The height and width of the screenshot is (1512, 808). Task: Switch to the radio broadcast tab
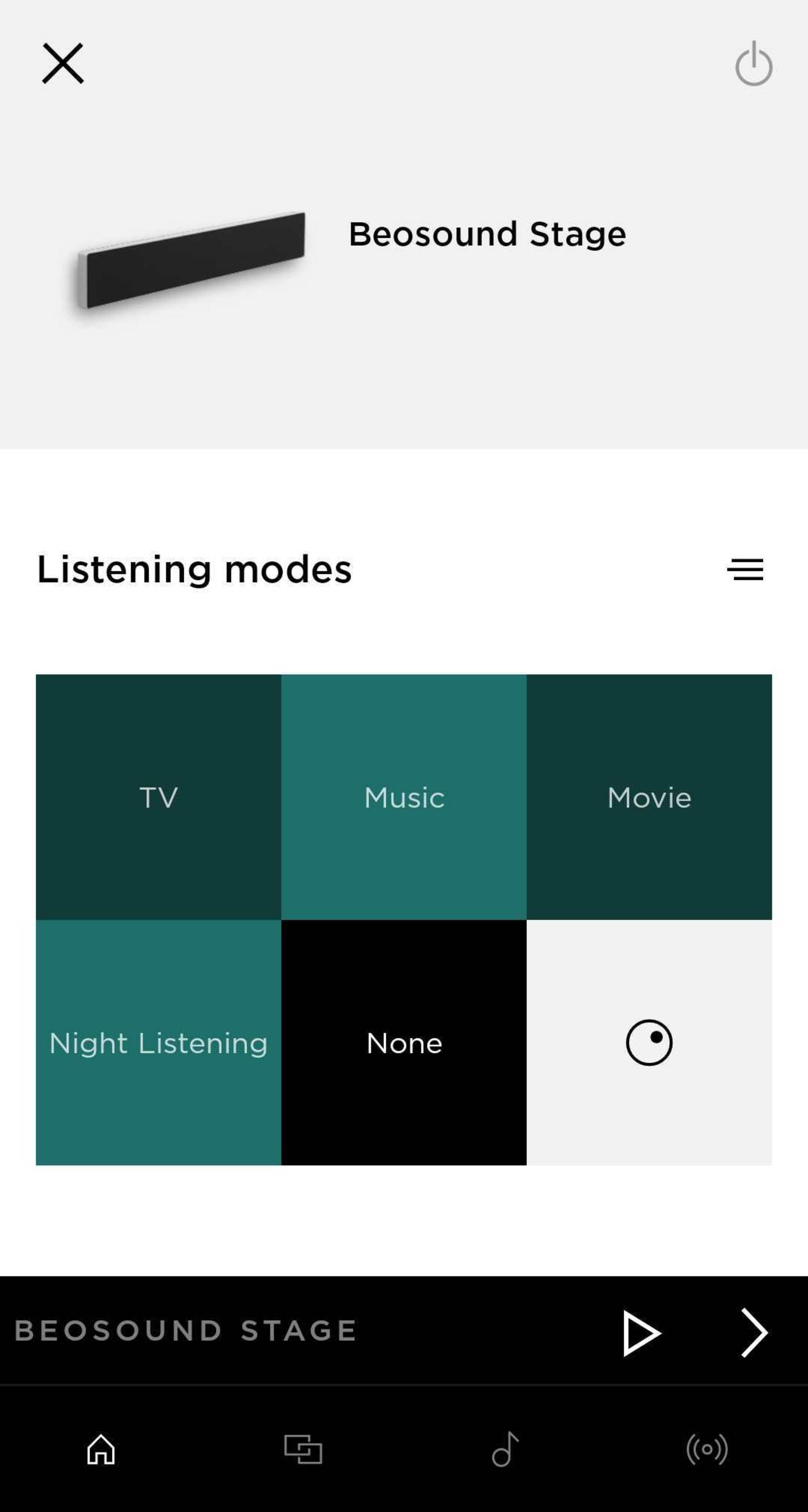(707, 1449)
